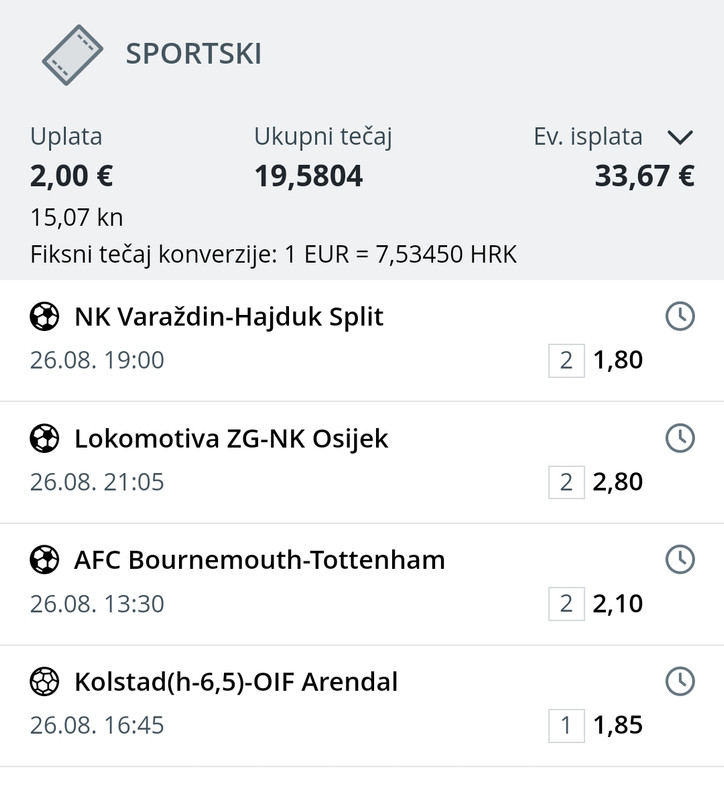Open the AFC Bournemouth-Tottenham match row

click(259, 561)
